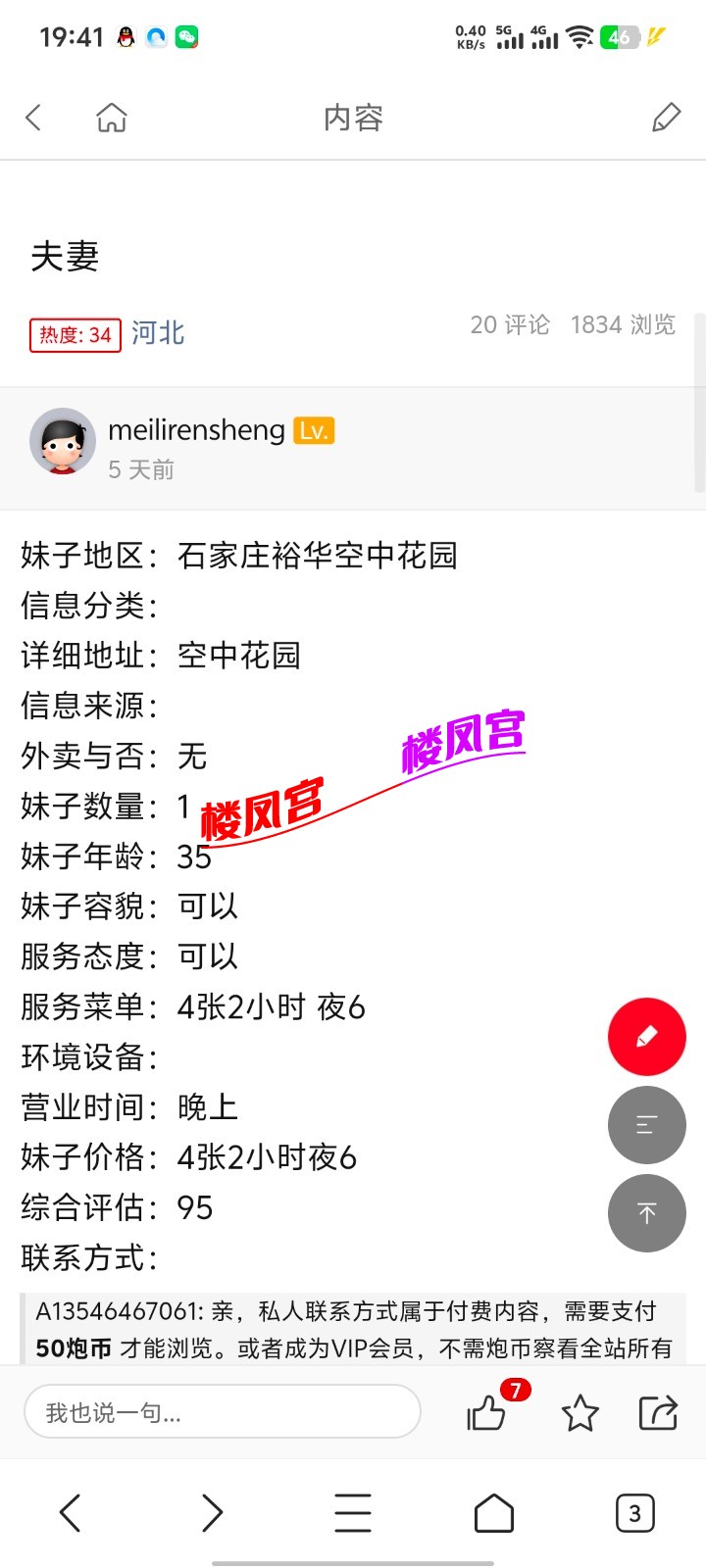Open the floating list menu button
The width and height of the screenshot is (706, 1568).
[x=646, y=1125]
